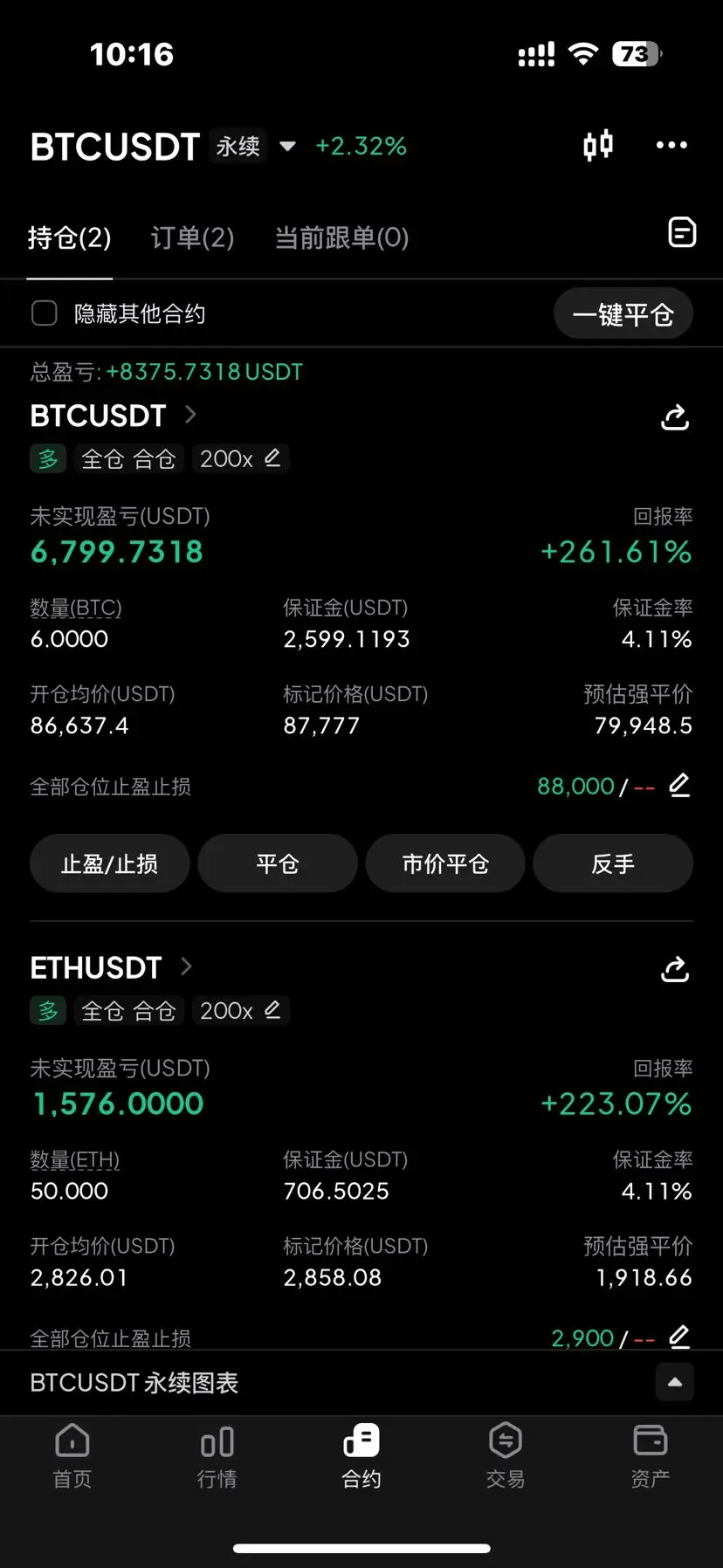Expand the BTCUSDT 永续图表 panel
The height and width of the screenshot is (1568, 723).
[x=674, y=1382]
